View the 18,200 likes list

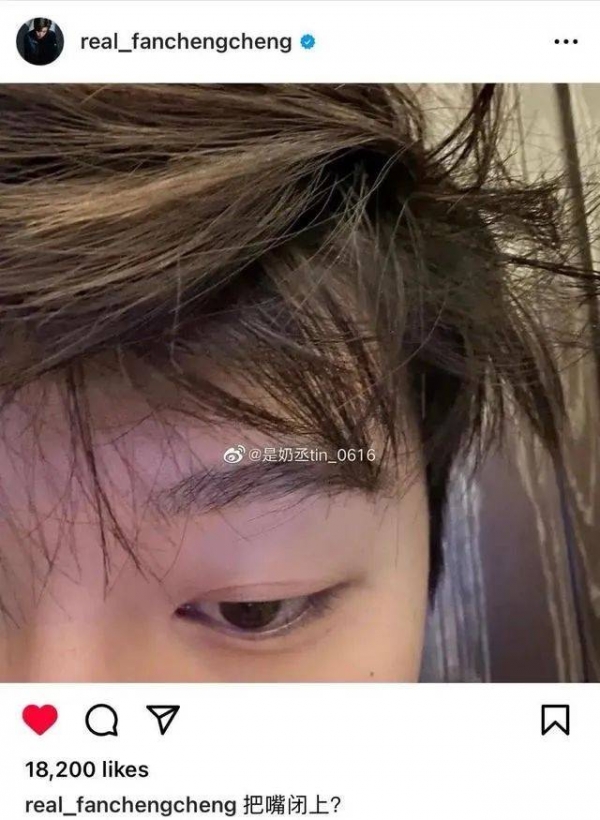pyautogui.click(x=86, y=770)
